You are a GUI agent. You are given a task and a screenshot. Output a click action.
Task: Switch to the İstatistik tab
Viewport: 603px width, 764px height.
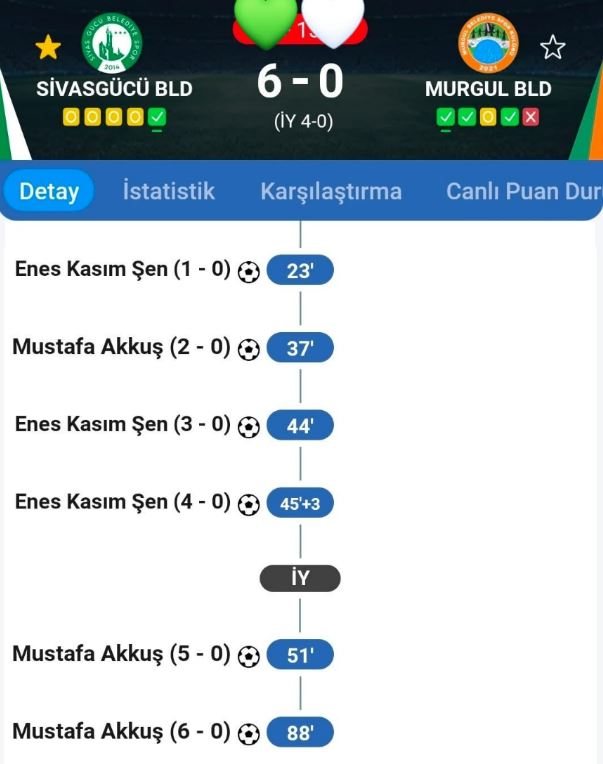(x=168, y=191)
